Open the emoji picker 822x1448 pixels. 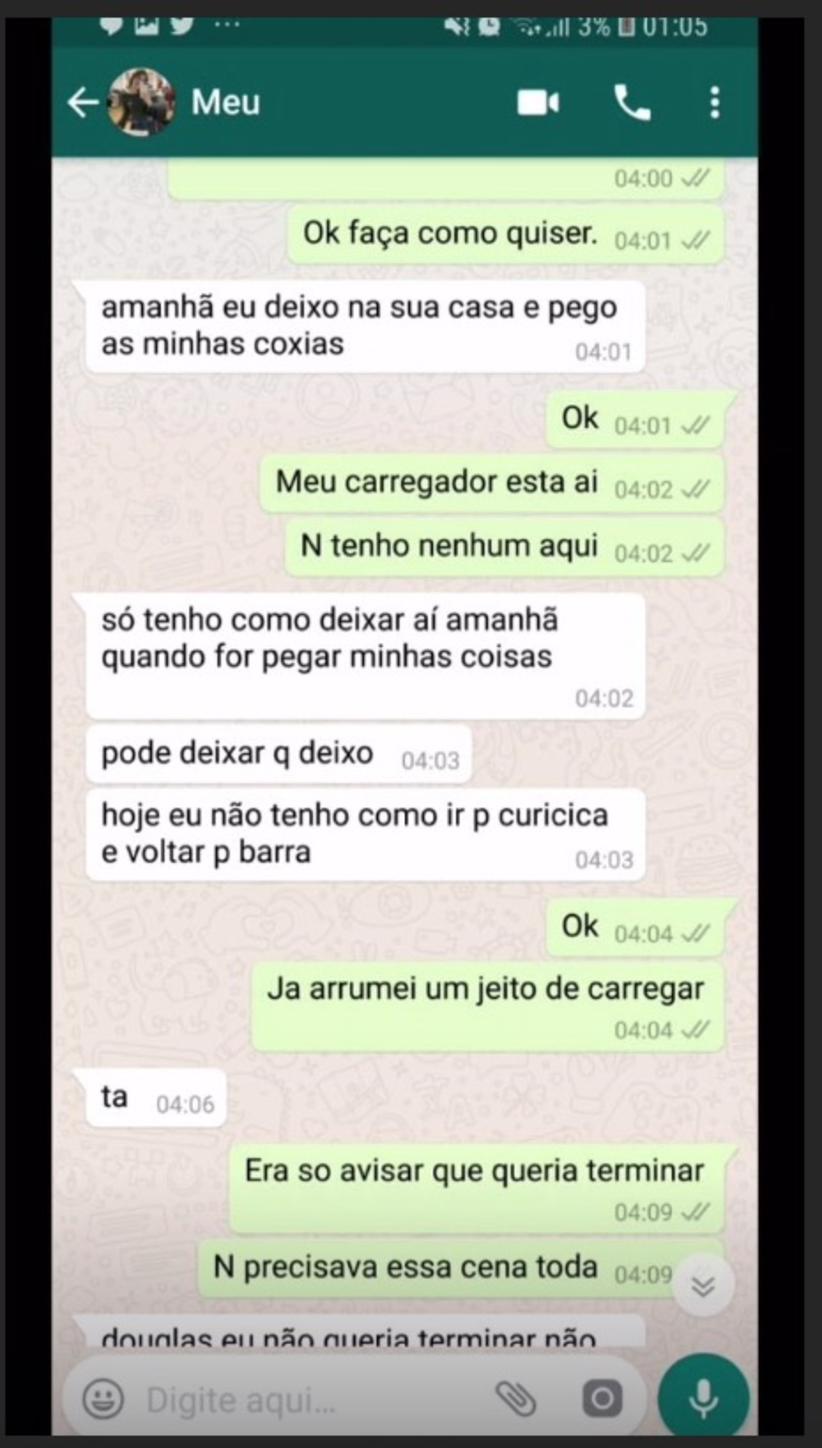click(102, 1399)
